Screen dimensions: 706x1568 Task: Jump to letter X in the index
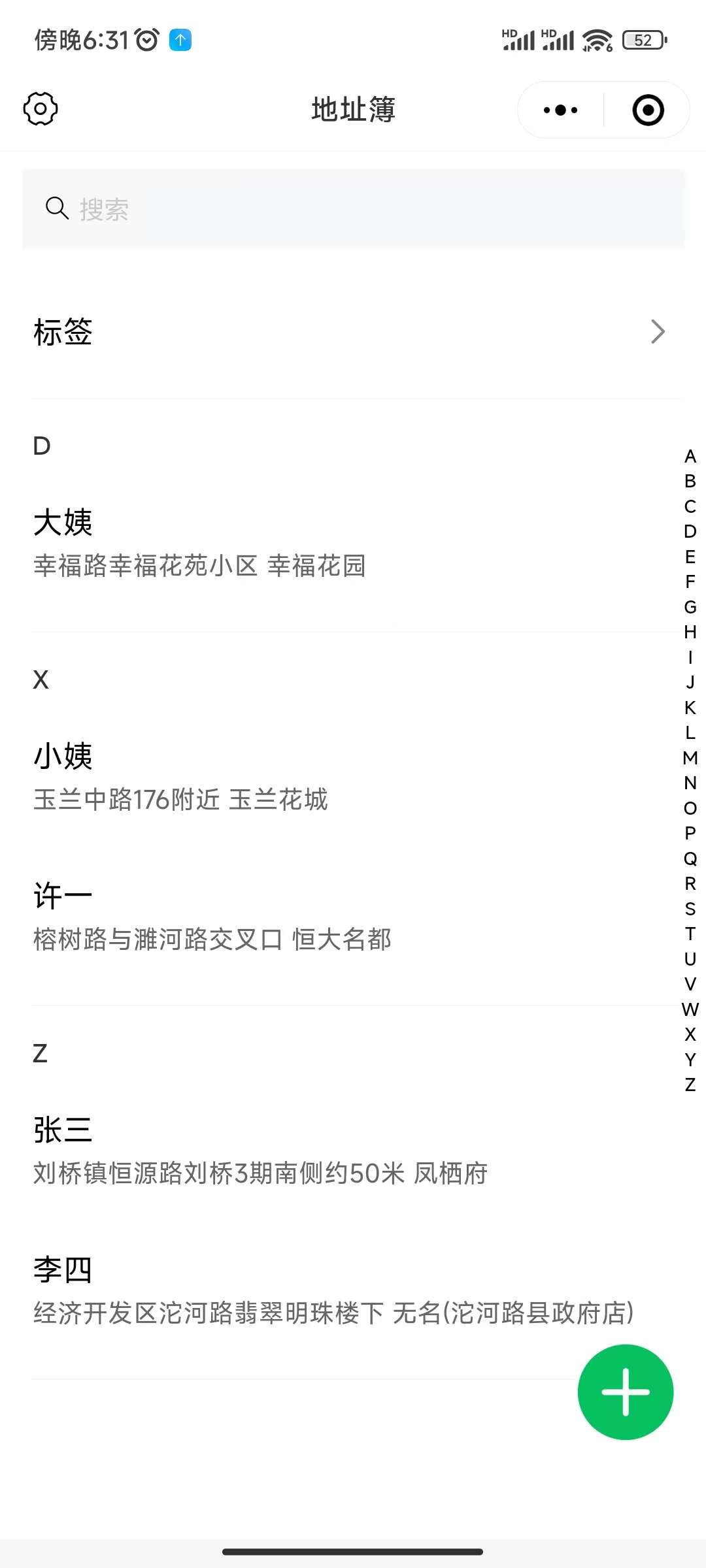[690, 1034]
